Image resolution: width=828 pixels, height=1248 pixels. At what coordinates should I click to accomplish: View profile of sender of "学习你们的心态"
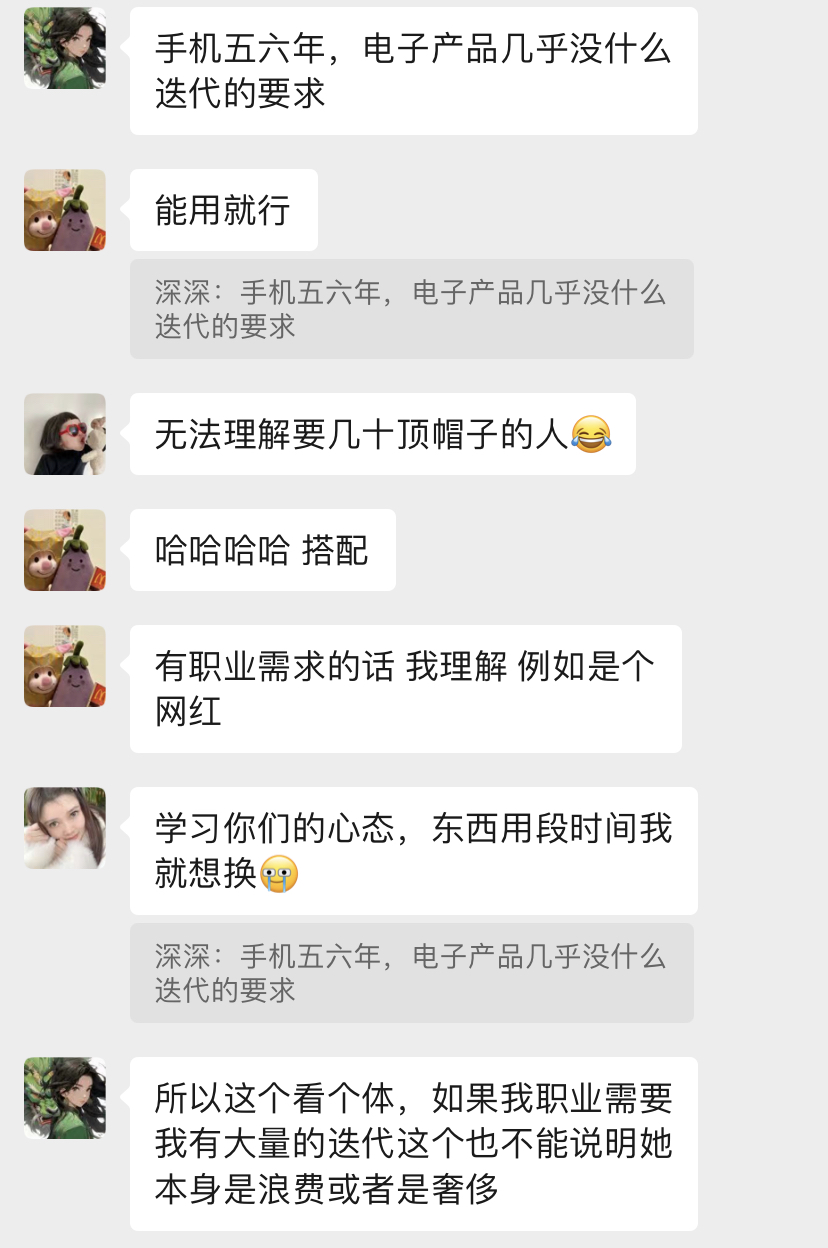coord(65,828)
